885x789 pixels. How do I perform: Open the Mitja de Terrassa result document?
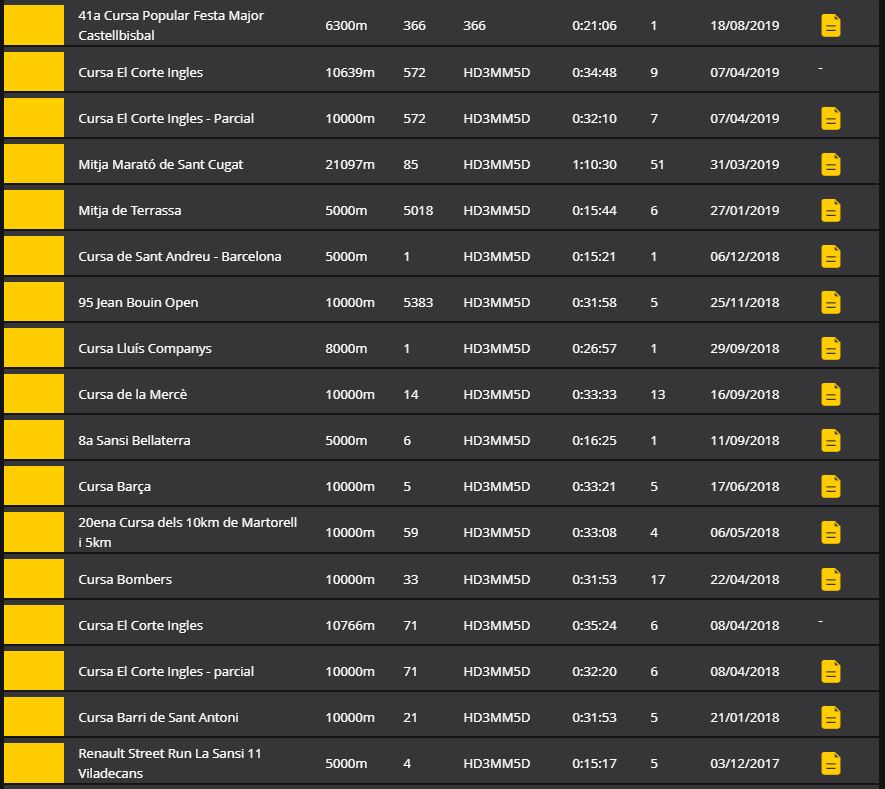[830, 210]
